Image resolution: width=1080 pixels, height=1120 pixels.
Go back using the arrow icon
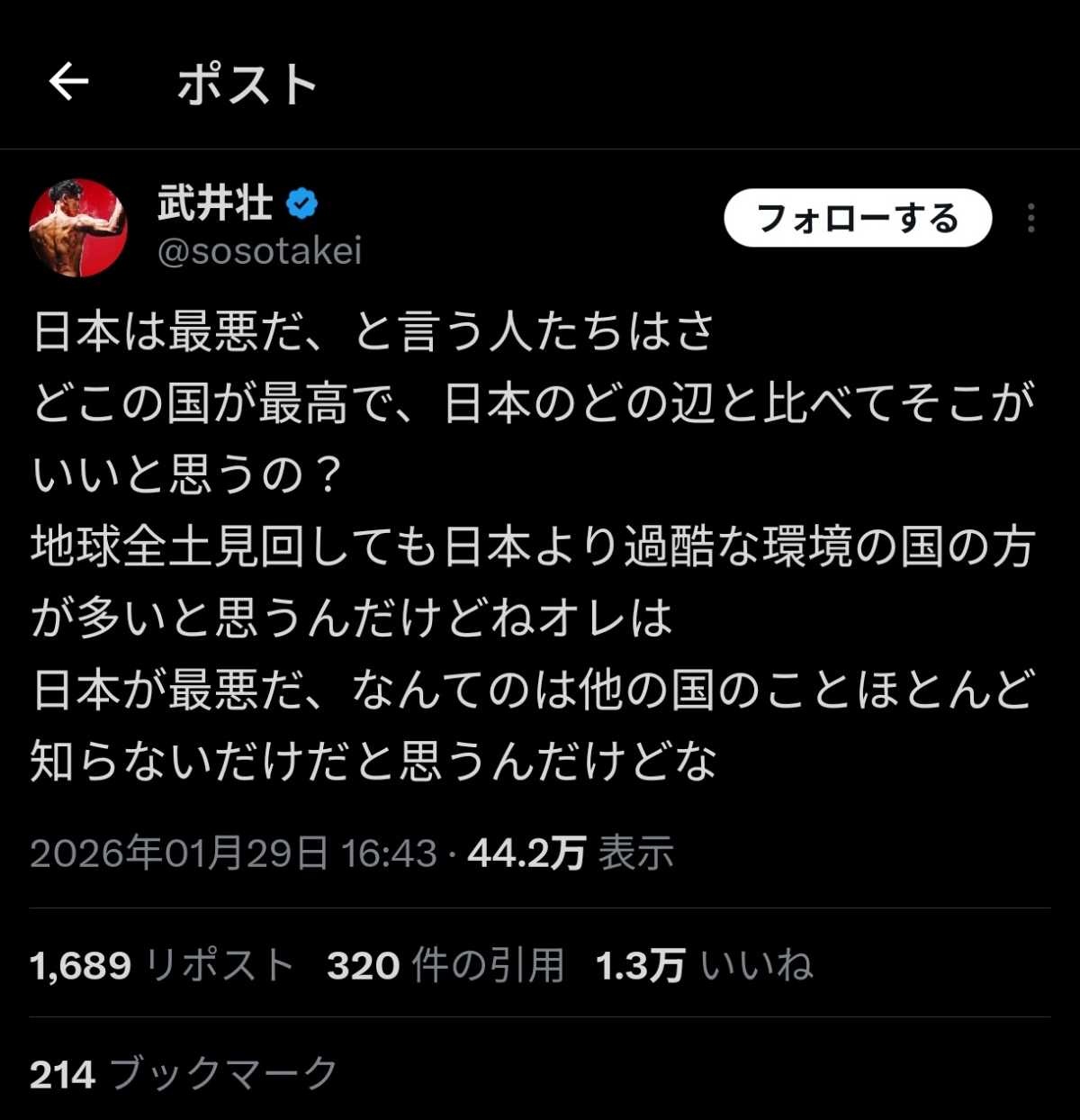click(x=68, y=82)
